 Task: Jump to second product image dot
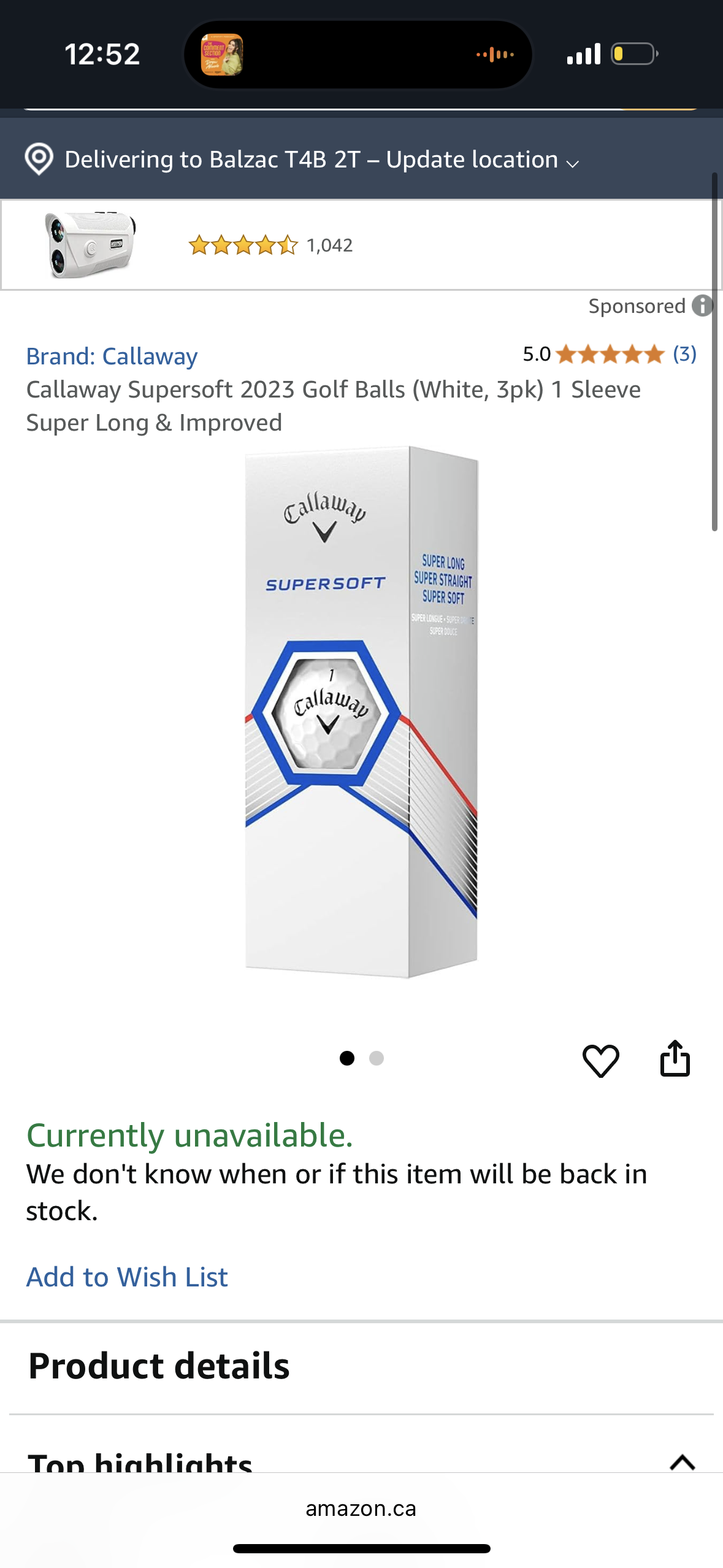coord(377,1058)
